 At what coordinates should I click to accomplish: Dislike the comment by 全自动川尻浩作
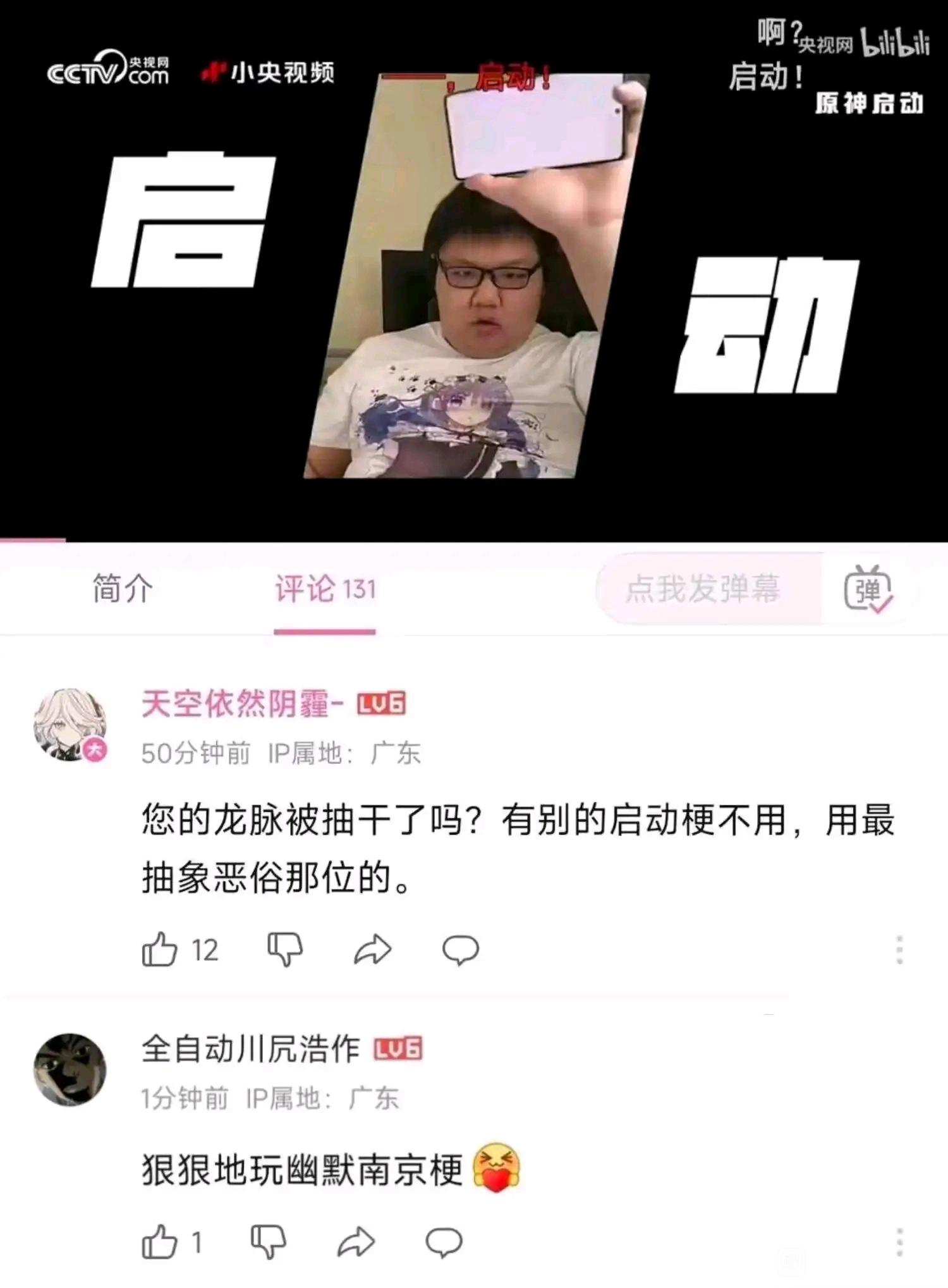tap(268, 1242)
